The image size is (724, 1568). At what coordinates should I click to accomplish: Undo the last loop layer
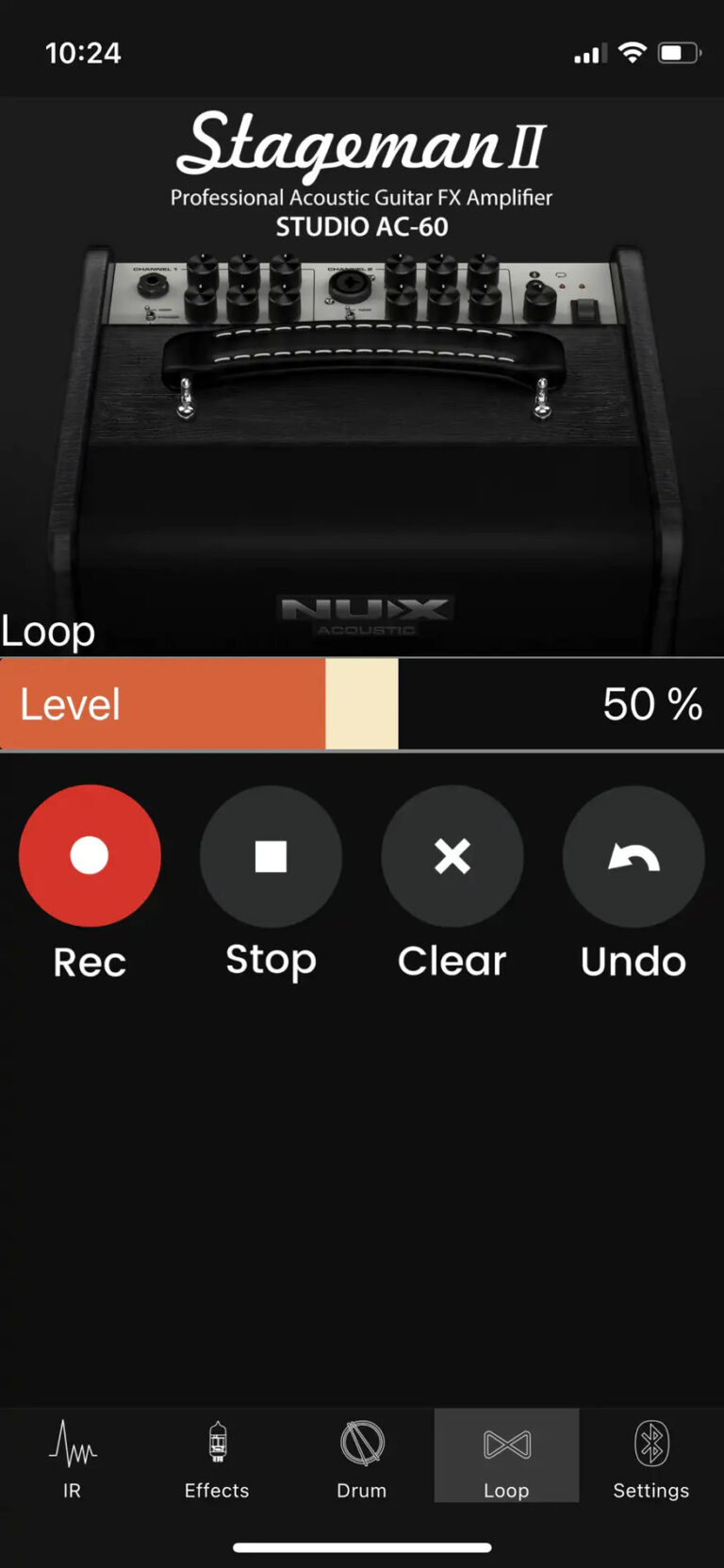[633, 856]
